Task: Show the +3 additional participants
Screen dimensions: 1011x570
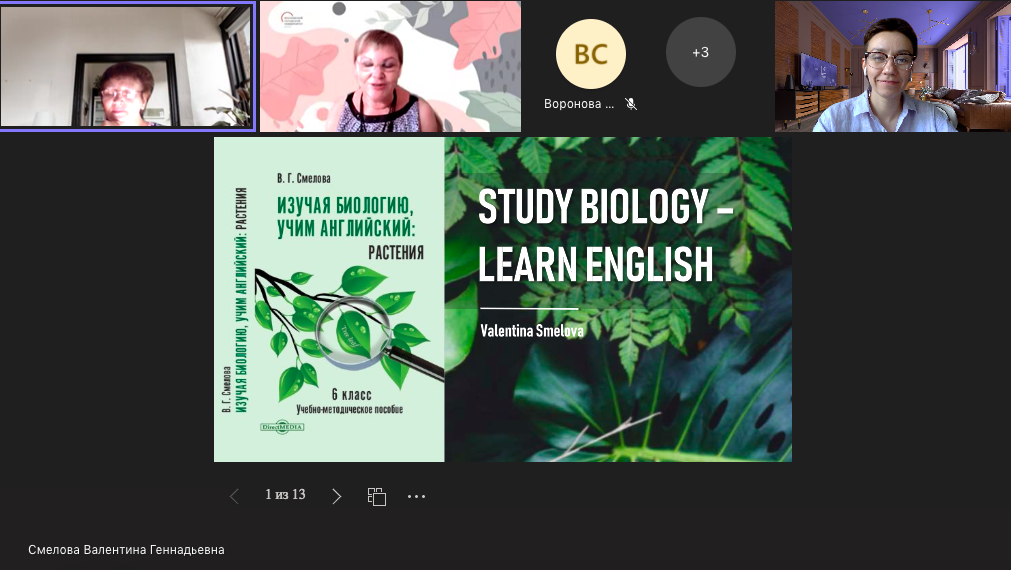Action: (700, 52)
